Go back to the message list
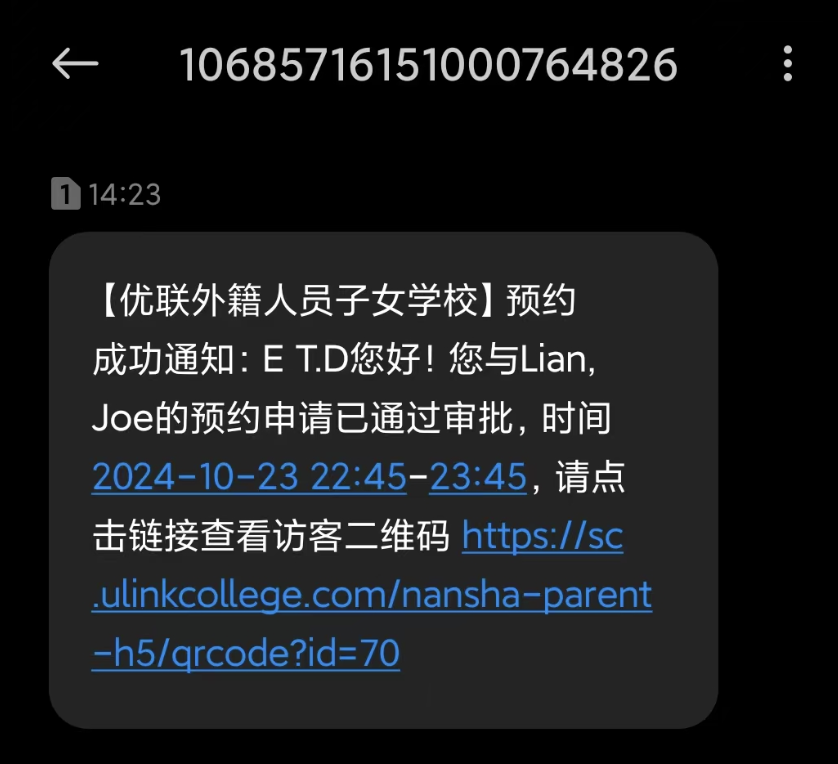 [75, 65]
